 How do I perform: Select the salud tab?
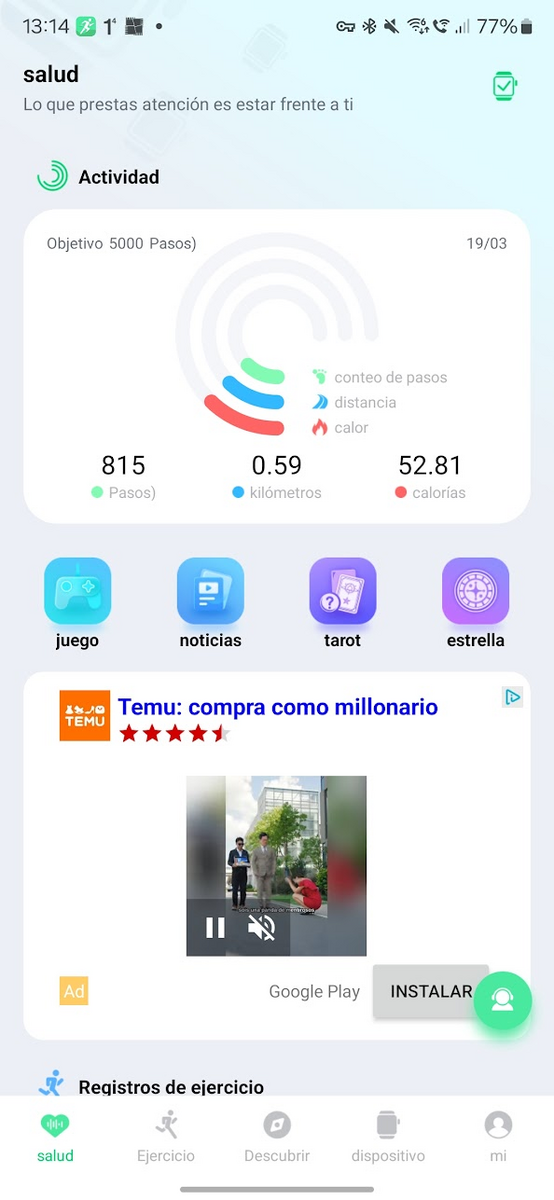tap(55, 1137)
